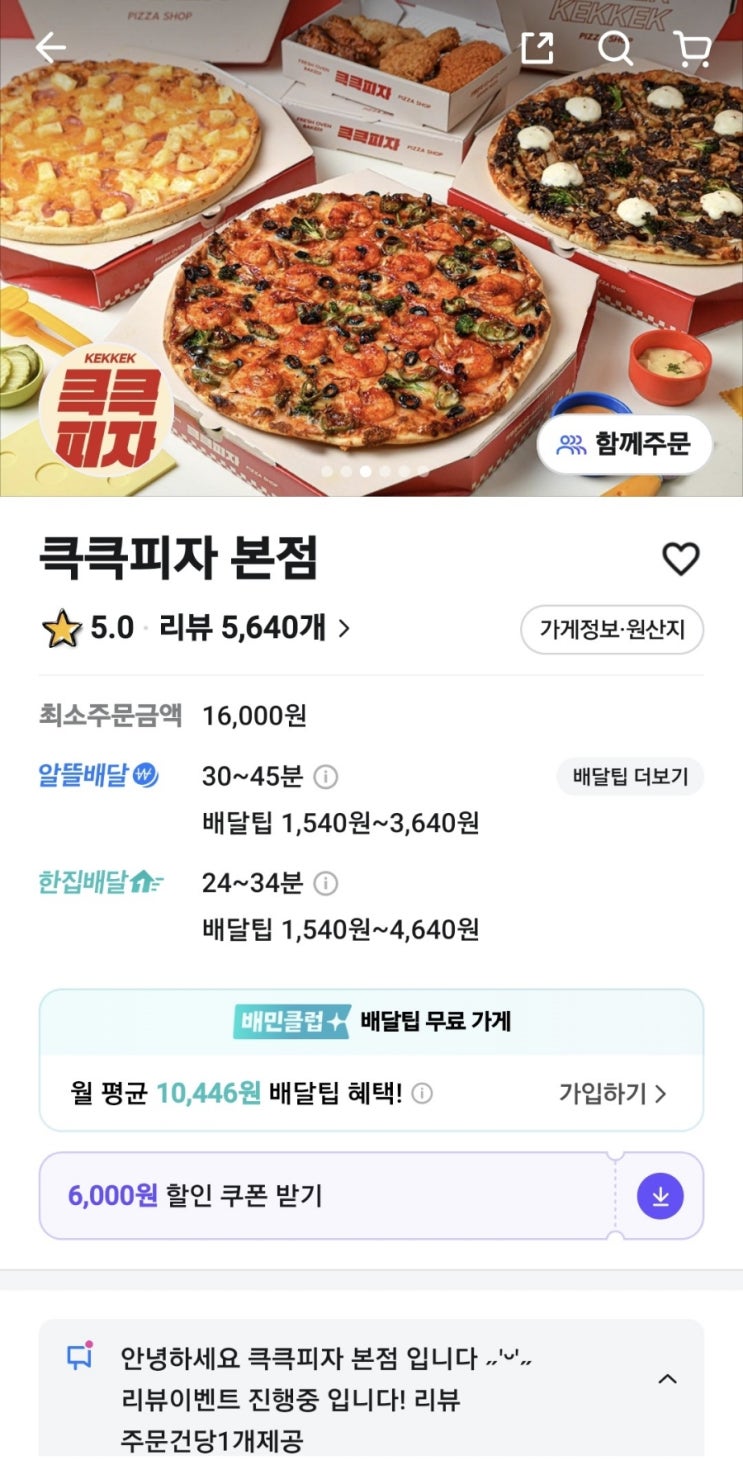The height and width of the screenshot is (1465, 743).
Task: Tap 배달팁 더보기 for delivery fees
Action: tap(630, 776)
